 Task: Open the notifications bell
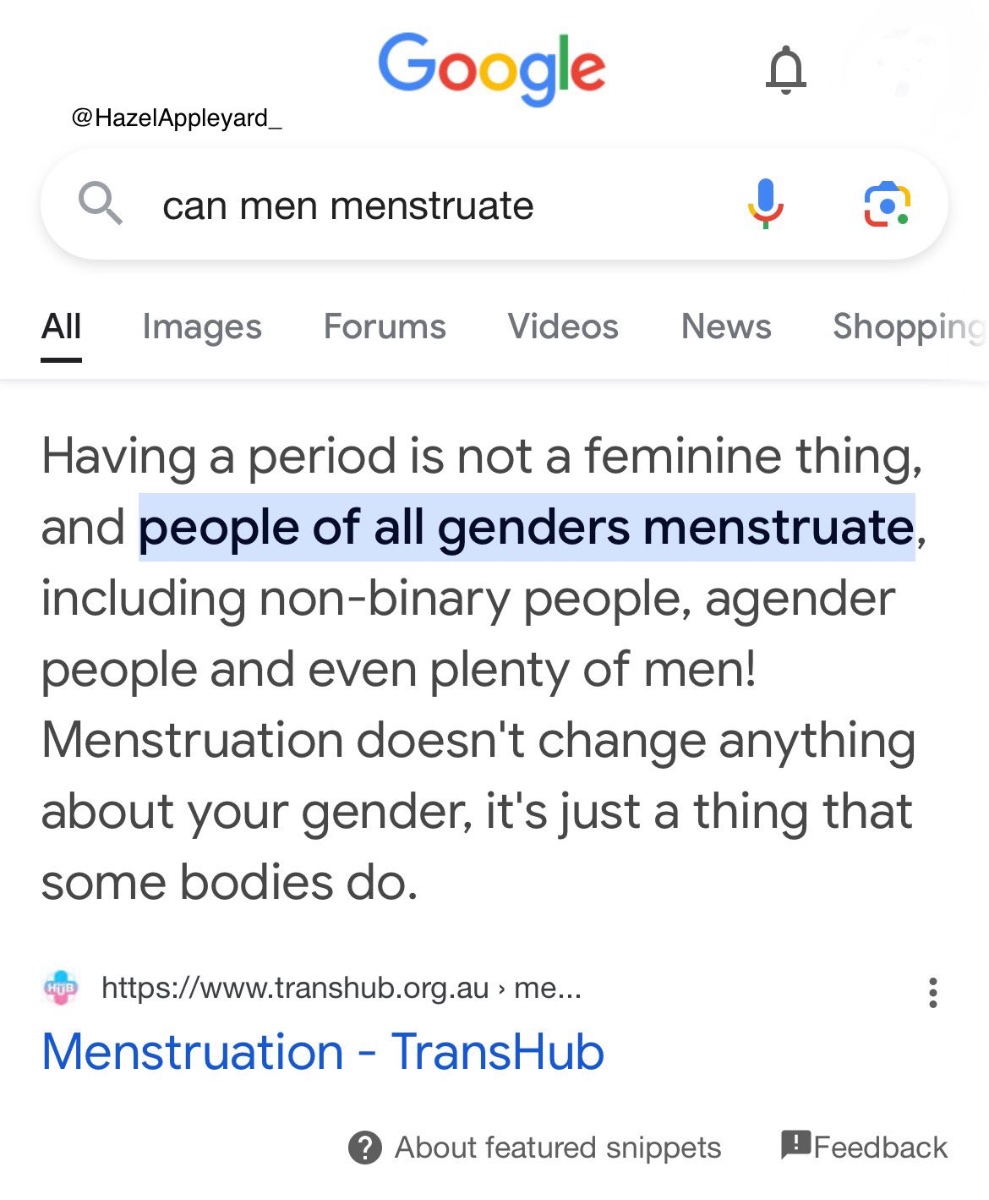(x=785, y=70)
